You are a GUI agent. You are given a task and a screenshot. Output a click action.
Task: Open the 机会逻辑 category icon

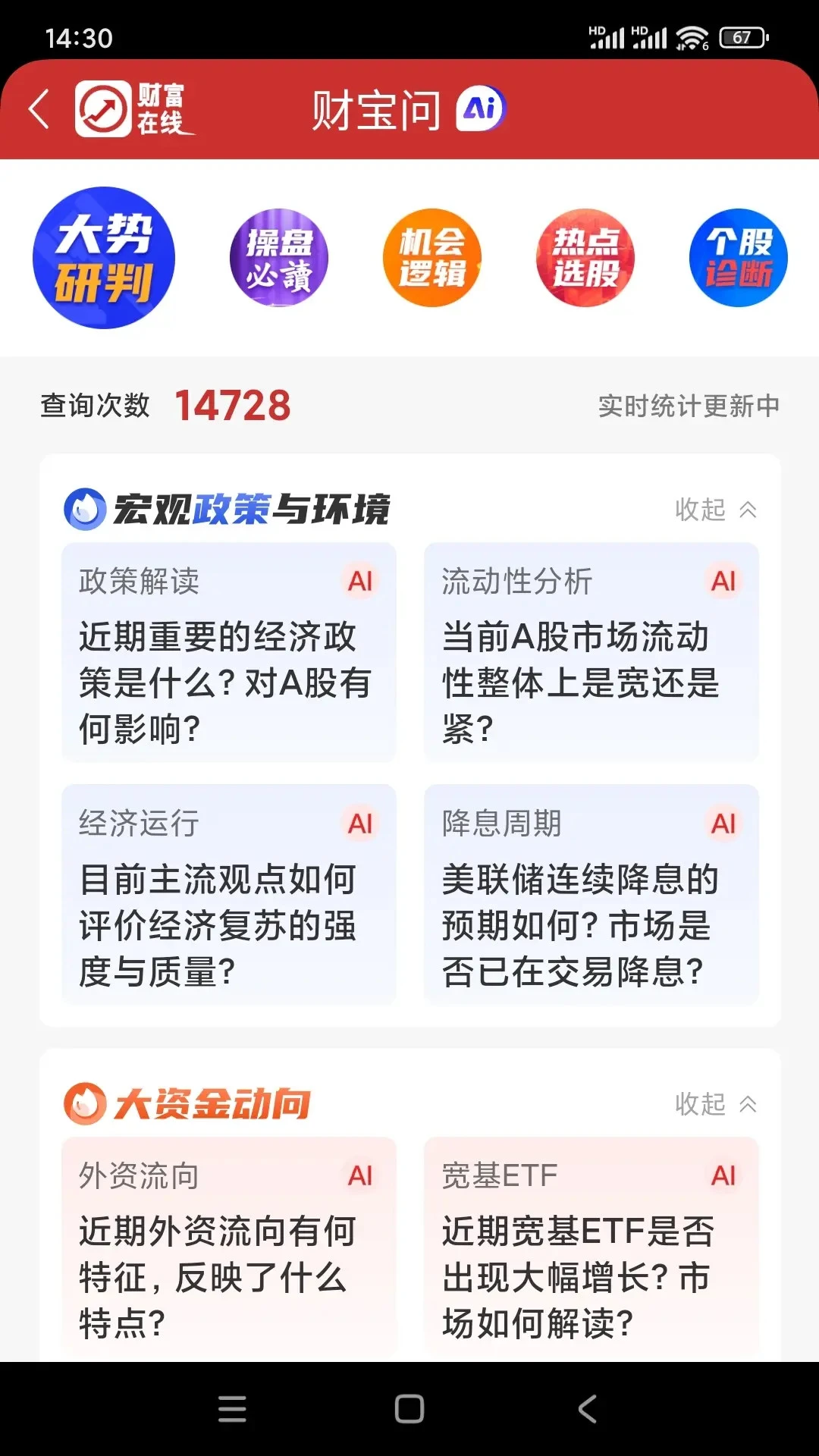432,258
